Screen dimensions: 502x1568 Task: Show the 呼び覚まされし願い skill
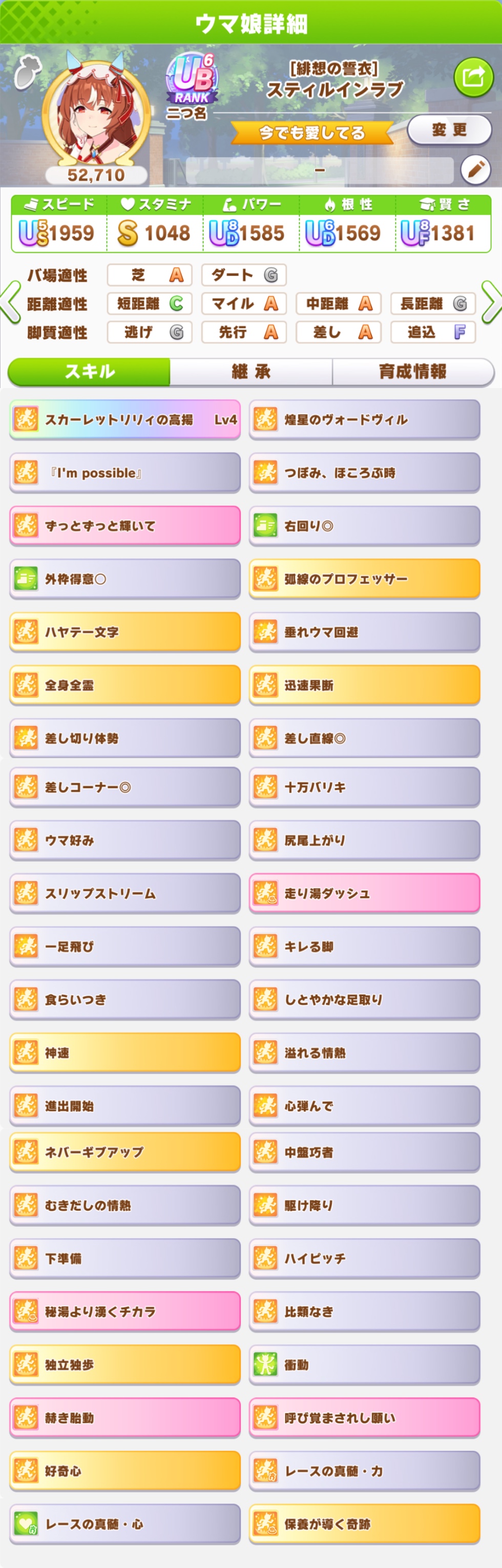point(364,1417)
